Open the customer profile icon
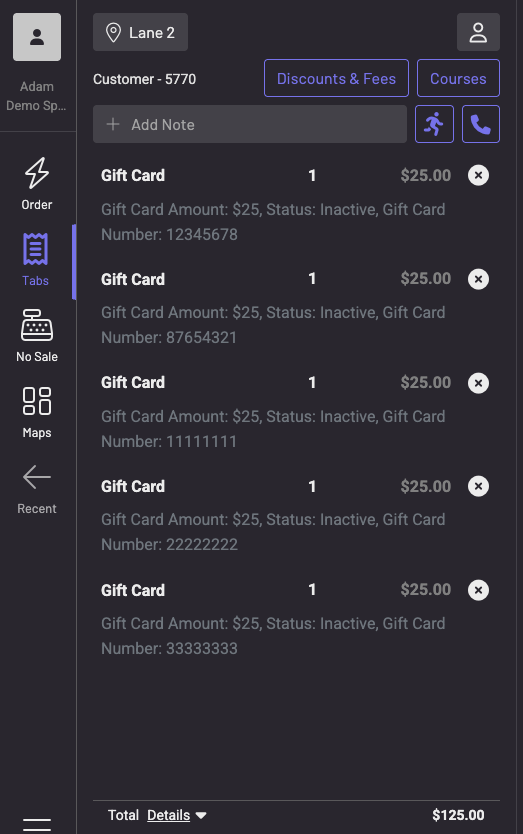Screen dimensions: 523x834 (478, 32)
